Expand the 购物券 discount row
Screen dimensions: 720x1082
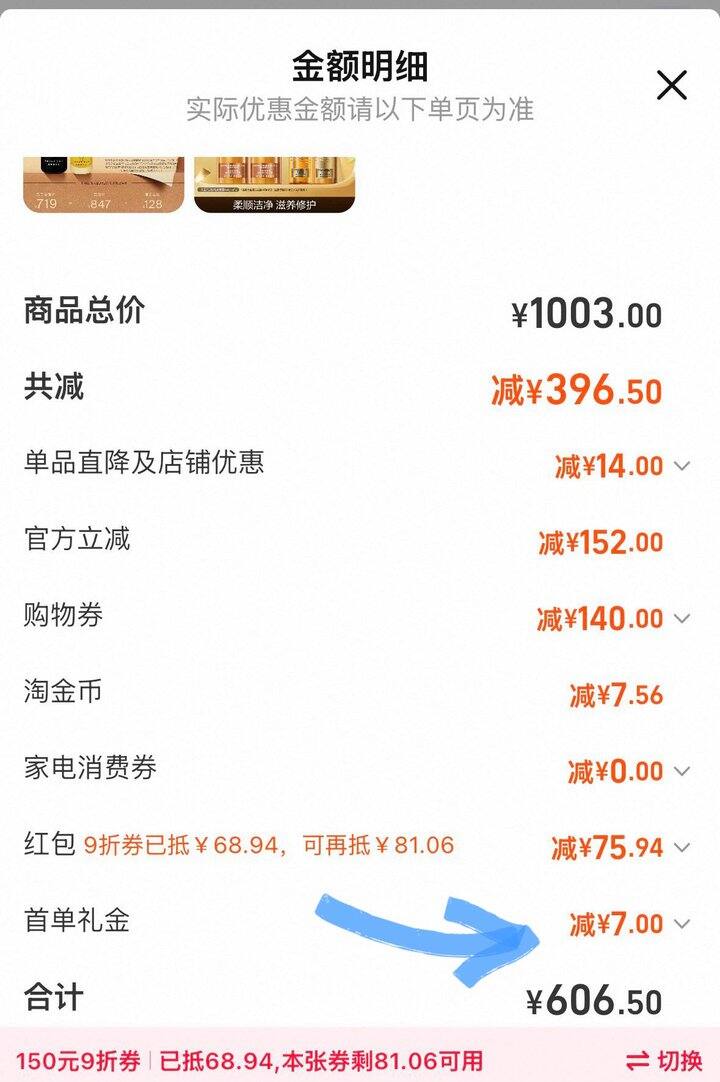pos(682,619)
